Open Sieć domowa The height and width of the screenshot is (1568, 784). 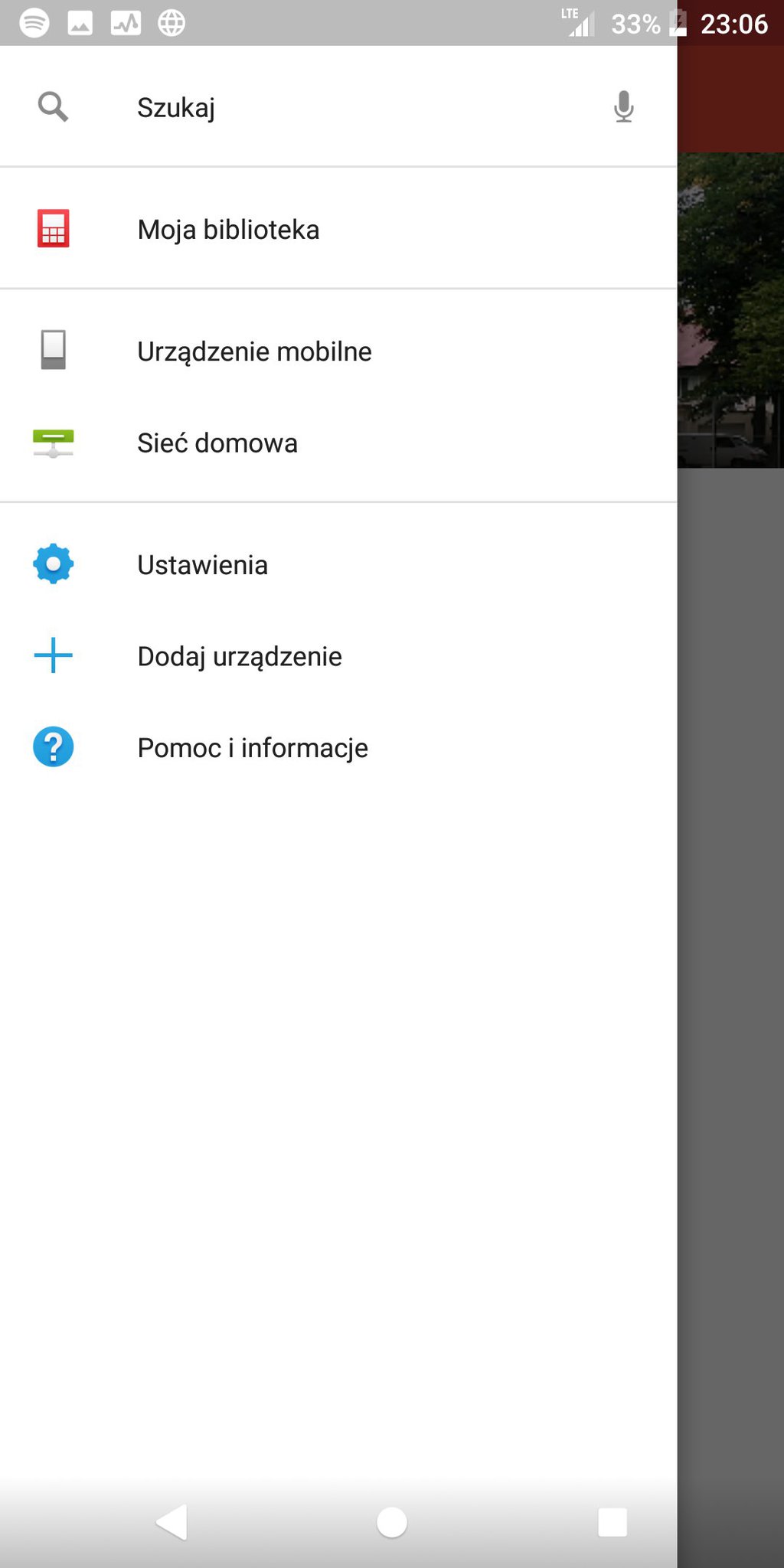(x=338, y=443)
